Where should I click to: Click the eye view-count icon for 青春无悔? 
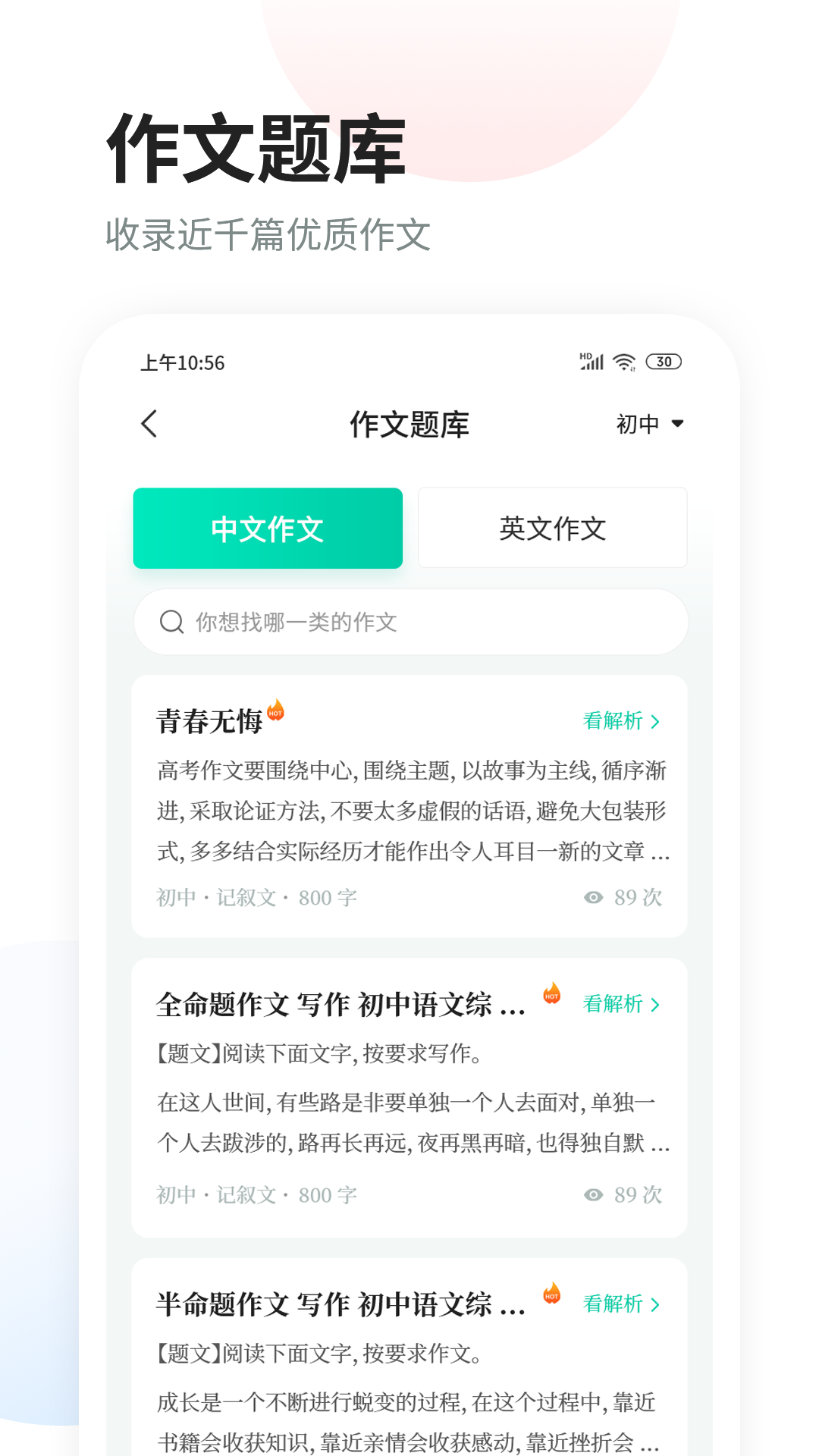click(592, 897)
